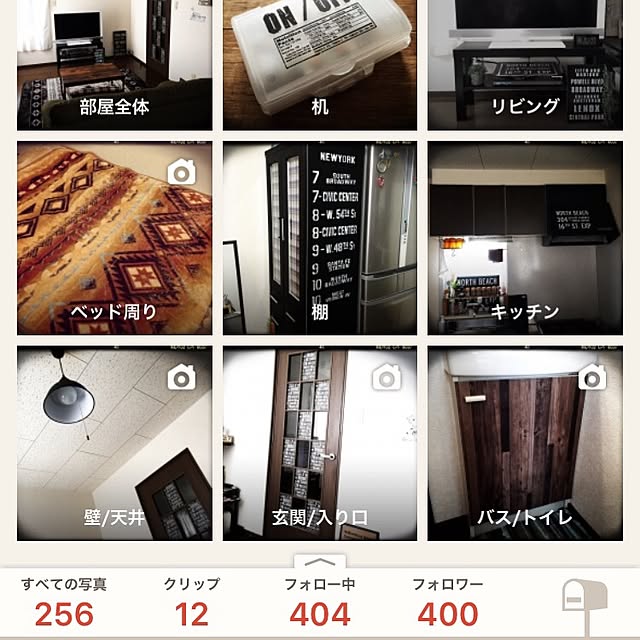View クリップ list of 12

click(x=191, y=602)
